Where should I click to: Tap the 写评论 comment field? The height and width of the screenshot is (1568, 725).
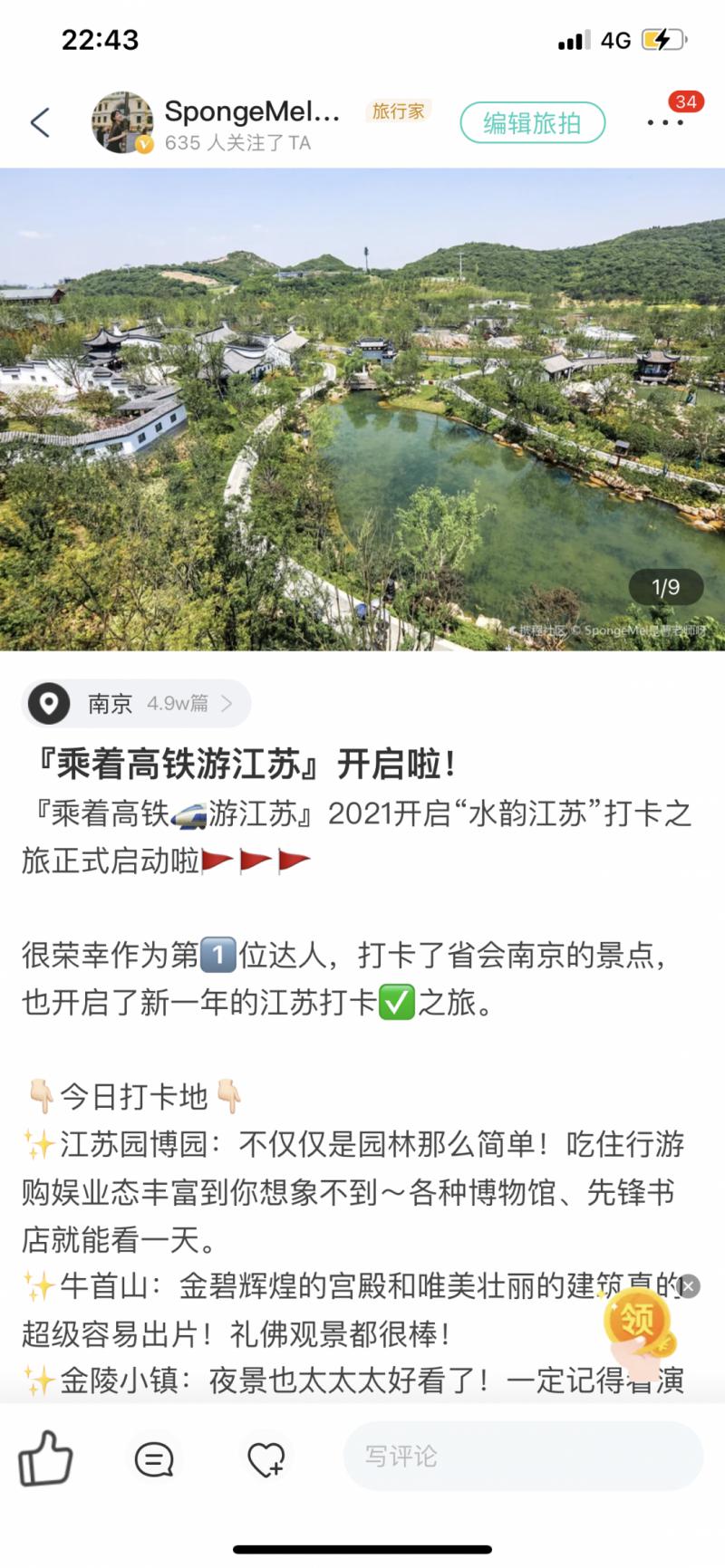tap(523, 1456)
